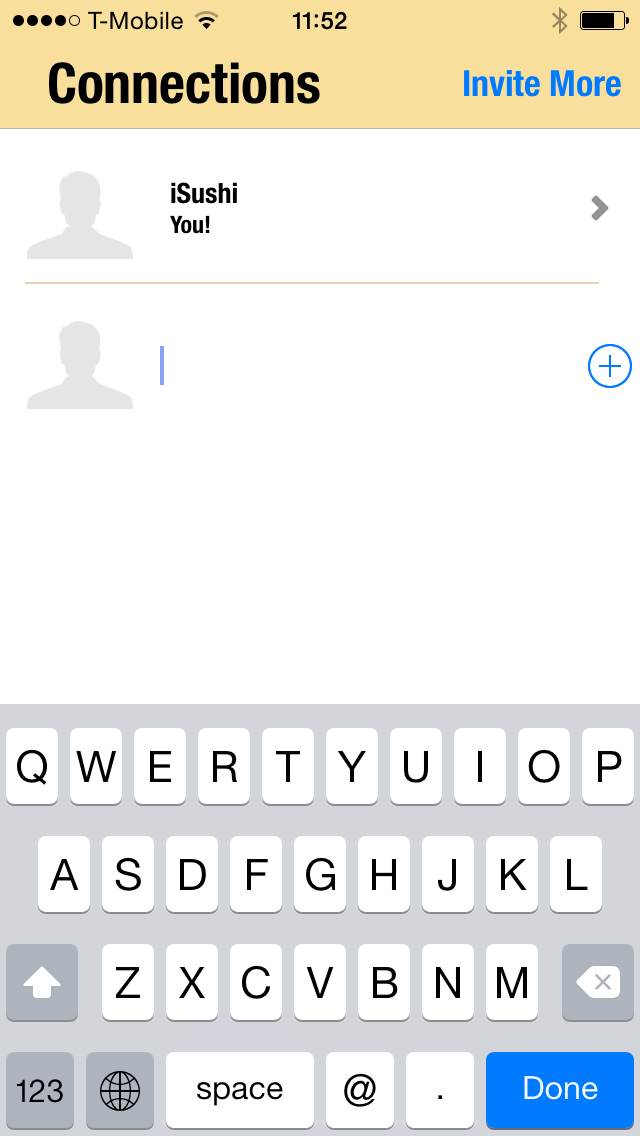Hit the backspace key

[598, 982]
